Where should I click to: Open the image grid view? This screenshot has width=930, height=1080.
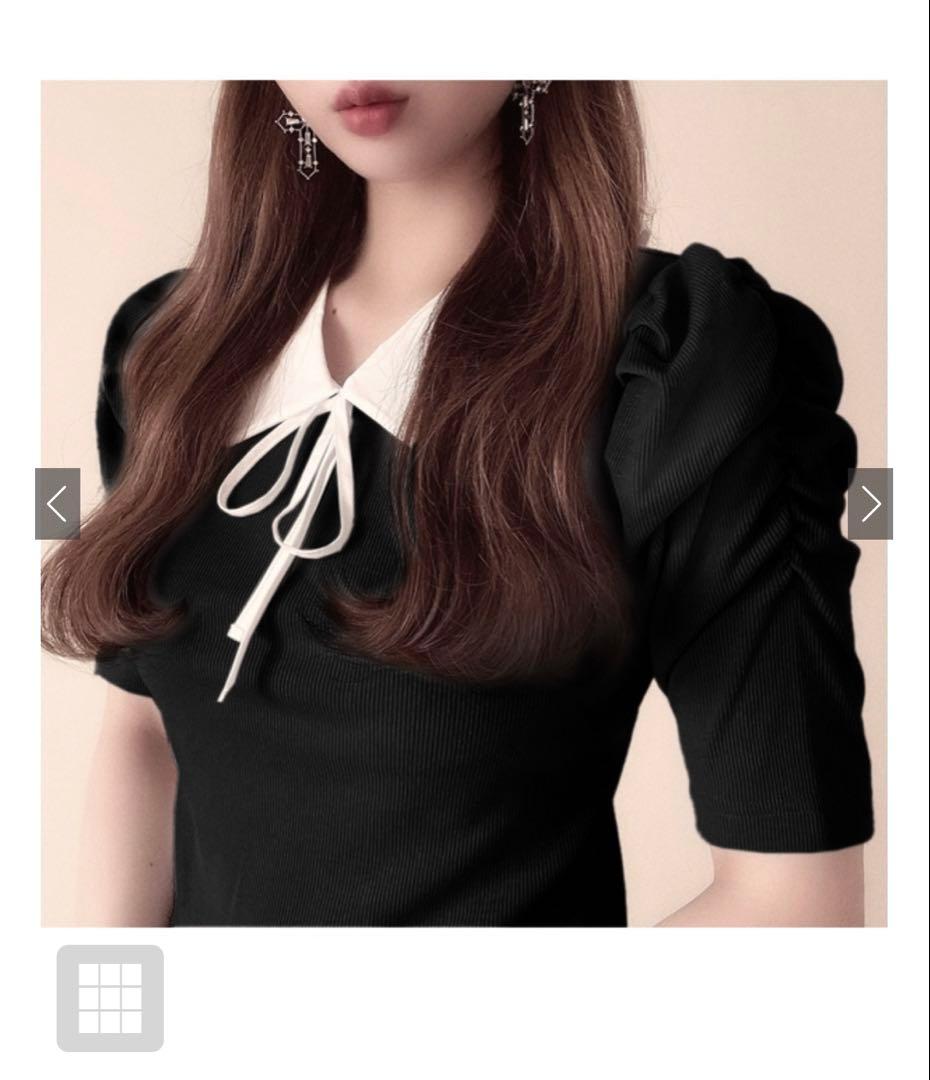pos(110,998)
